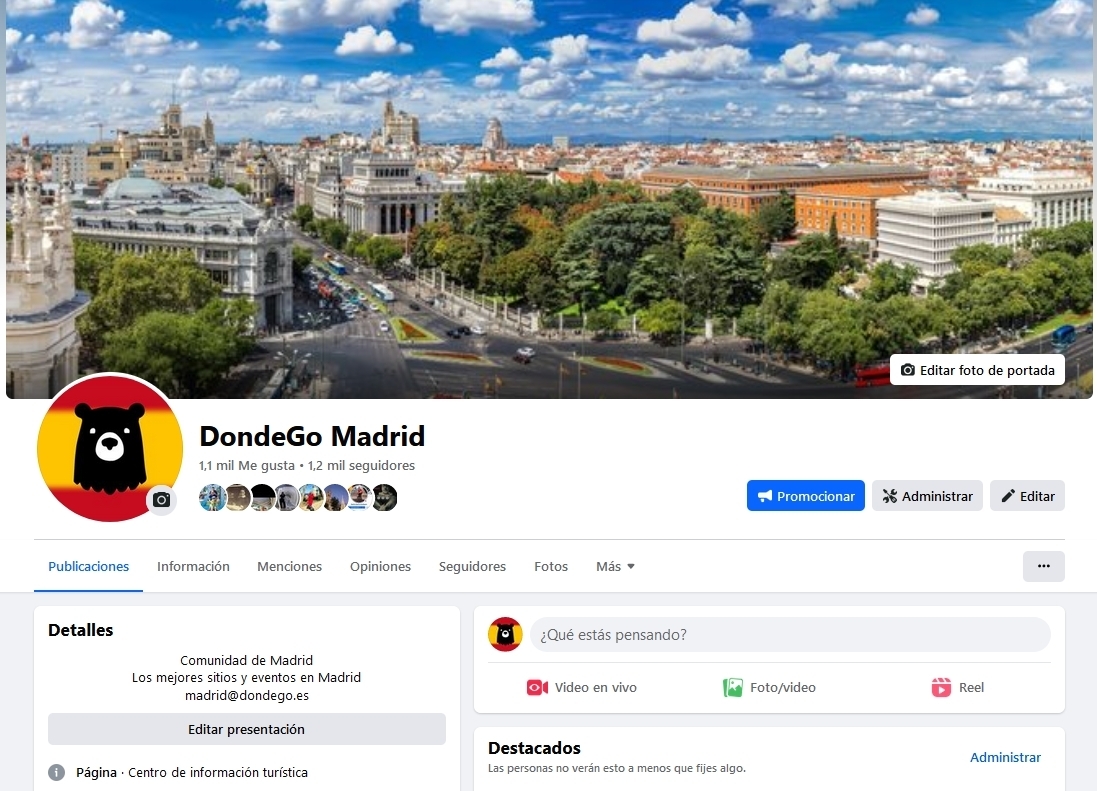Tap the Editar pencil button
Image resolution: width=1097 pixels, height=791 pixels.
click(1027, 496)
